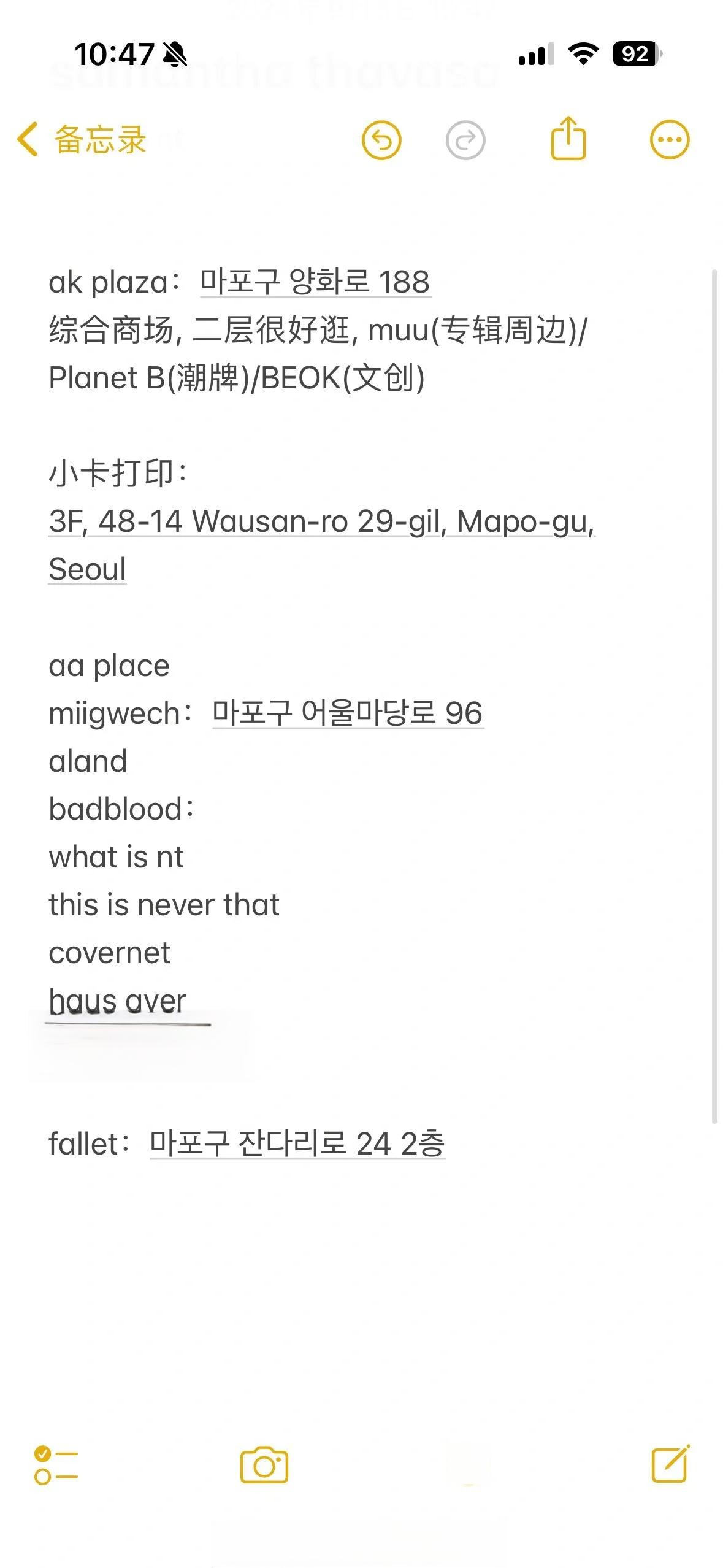Undo the last edit

click(381, 140)
